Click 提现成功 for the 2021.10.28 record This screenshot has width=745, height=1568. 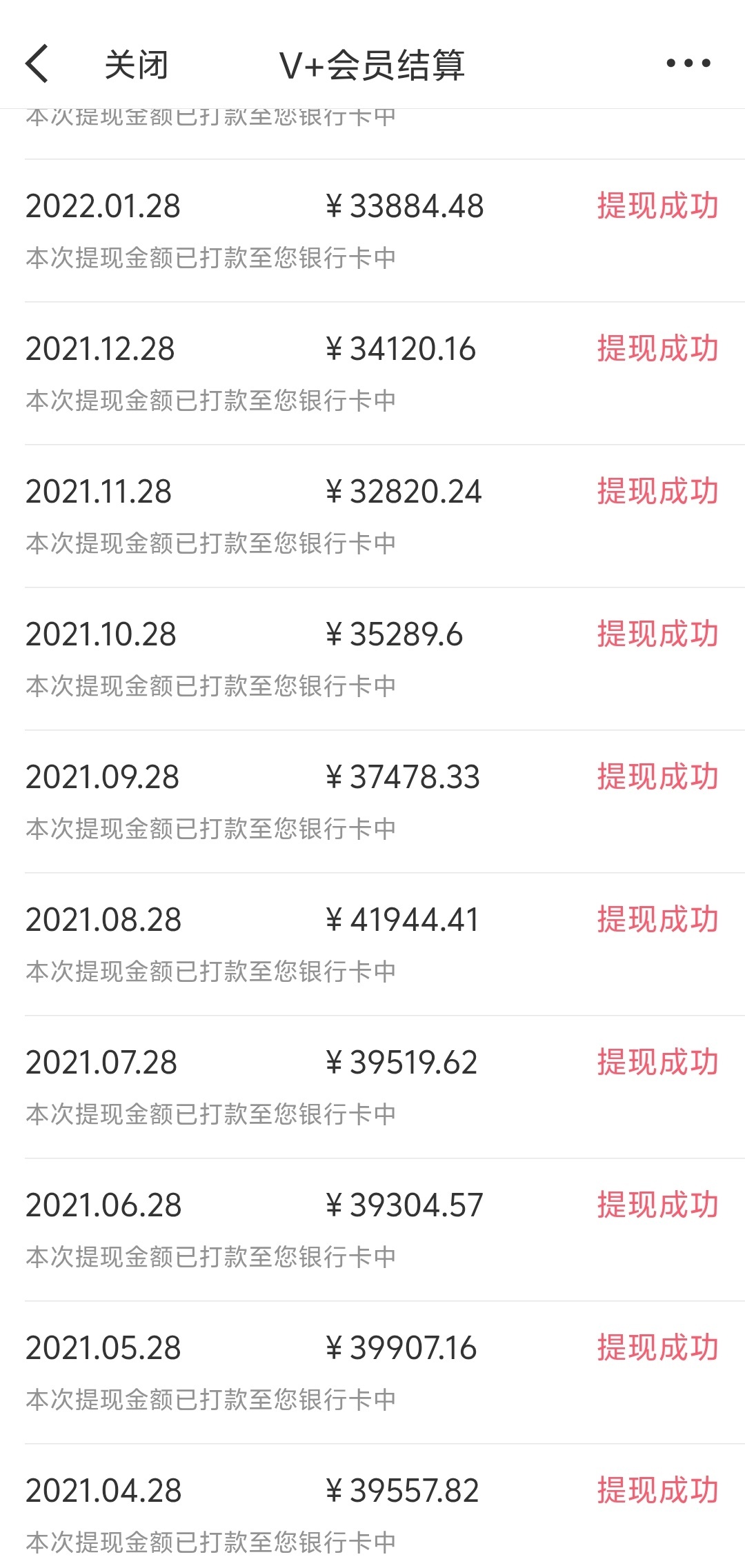coord(658,634)
